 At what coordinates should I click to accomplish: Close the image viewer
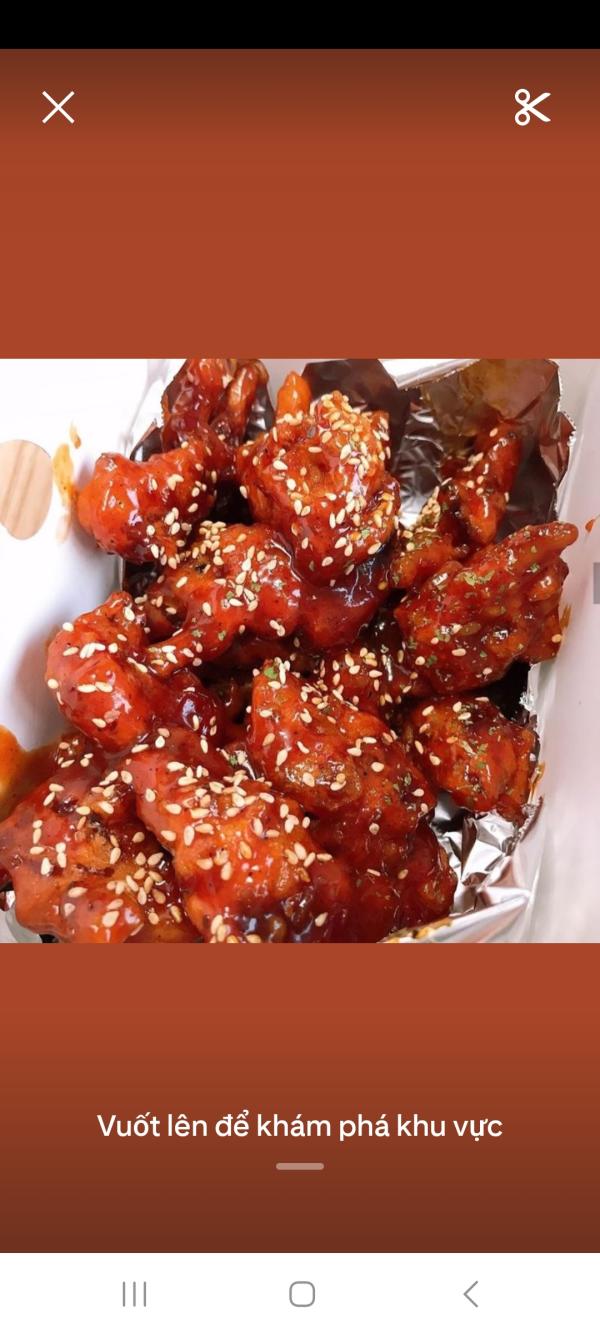click(x=58, y=107)
